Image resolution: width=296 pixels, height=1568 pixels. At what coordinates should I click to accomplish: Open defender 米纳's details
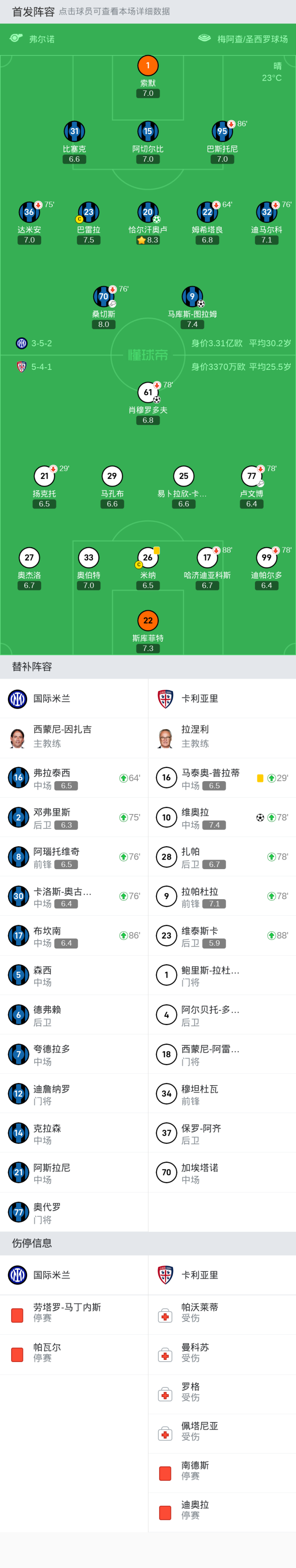pos(148,558)
